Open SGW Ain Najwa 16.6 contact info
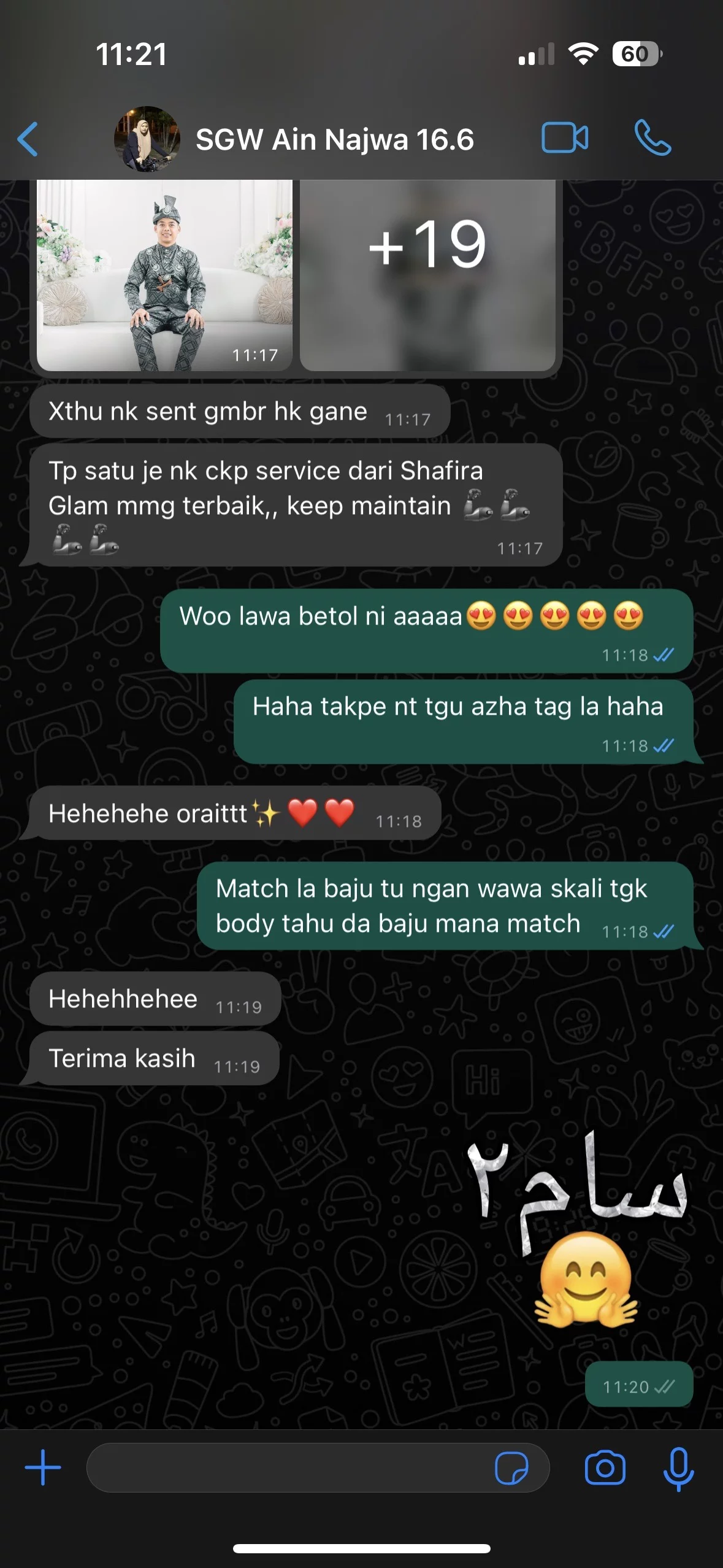Viewport: 723px width, 1568px height. 334,140
